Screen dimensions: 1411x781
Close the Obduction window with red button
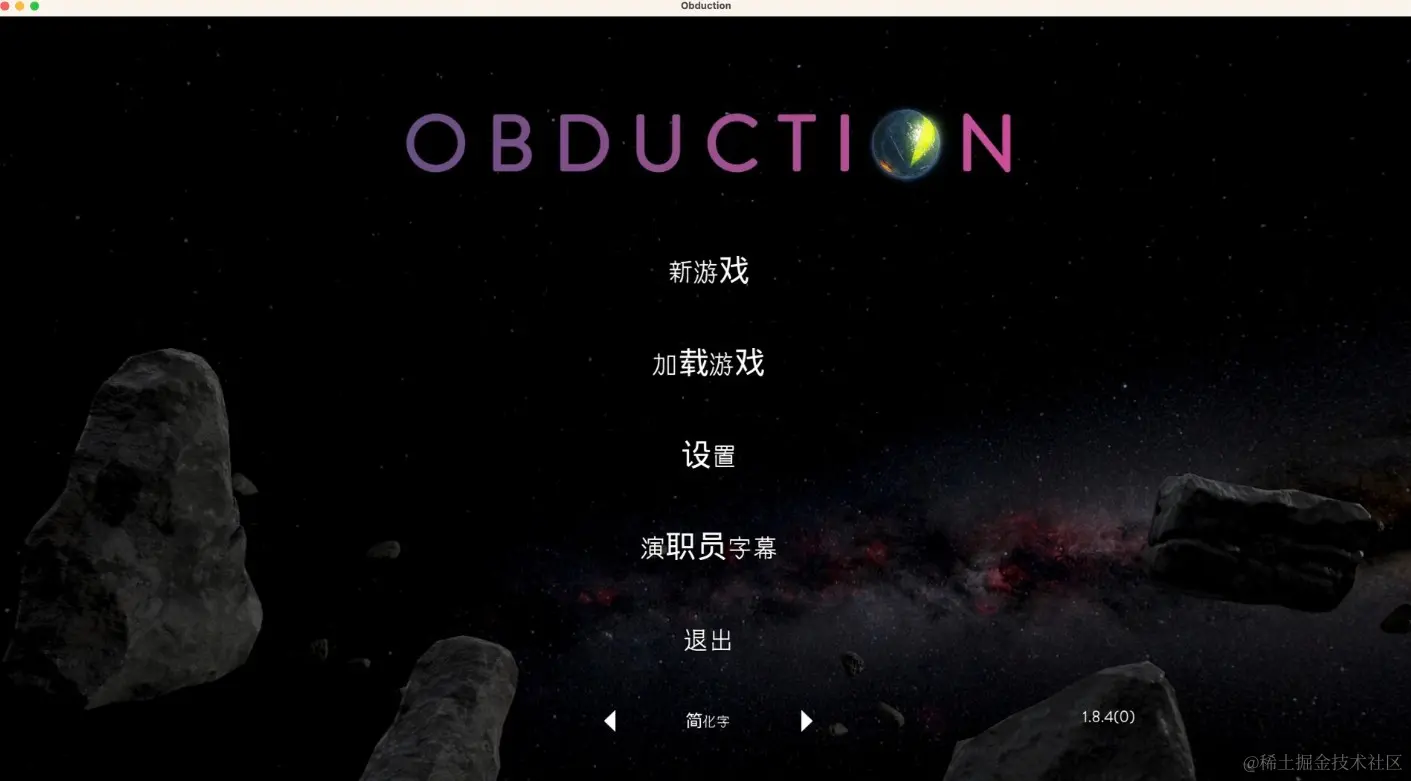[x=6, y=6]
